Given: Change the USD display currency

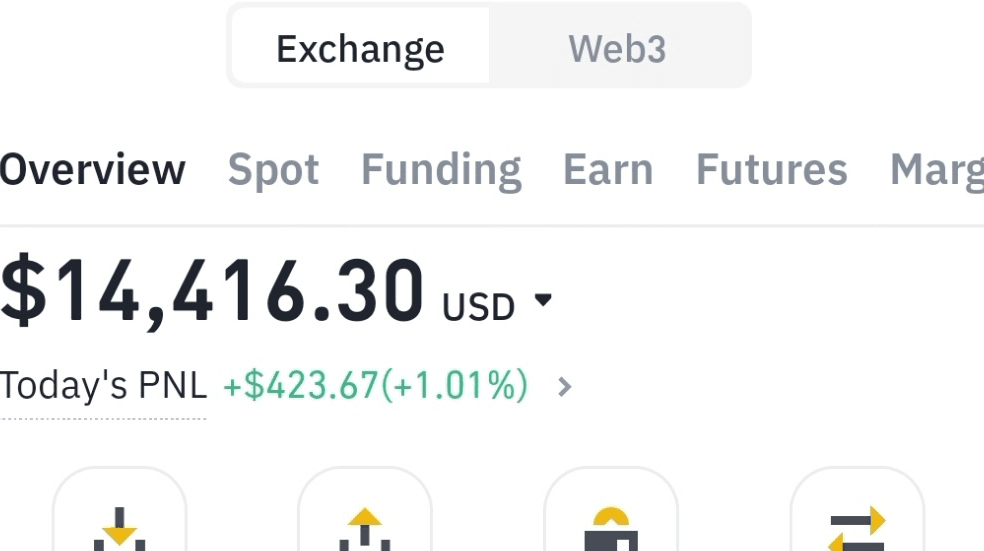Looking at the screenshot, I should click(497, 304).
